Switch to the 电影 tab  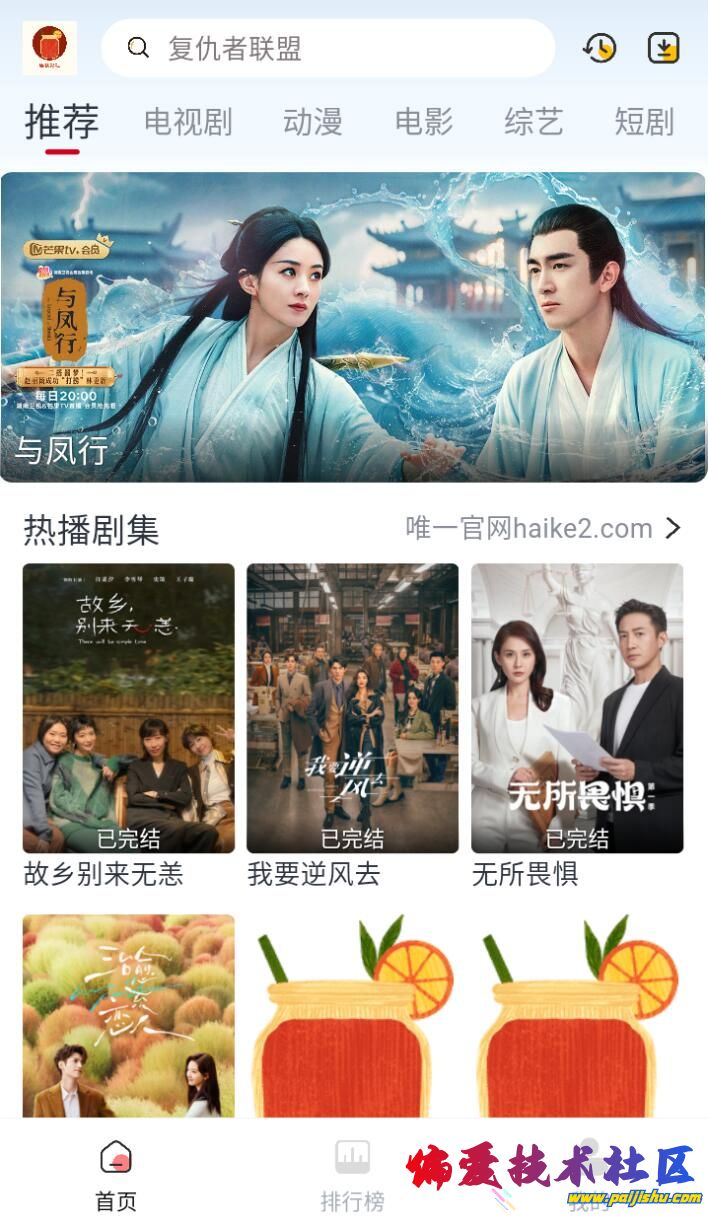point(423,122)
